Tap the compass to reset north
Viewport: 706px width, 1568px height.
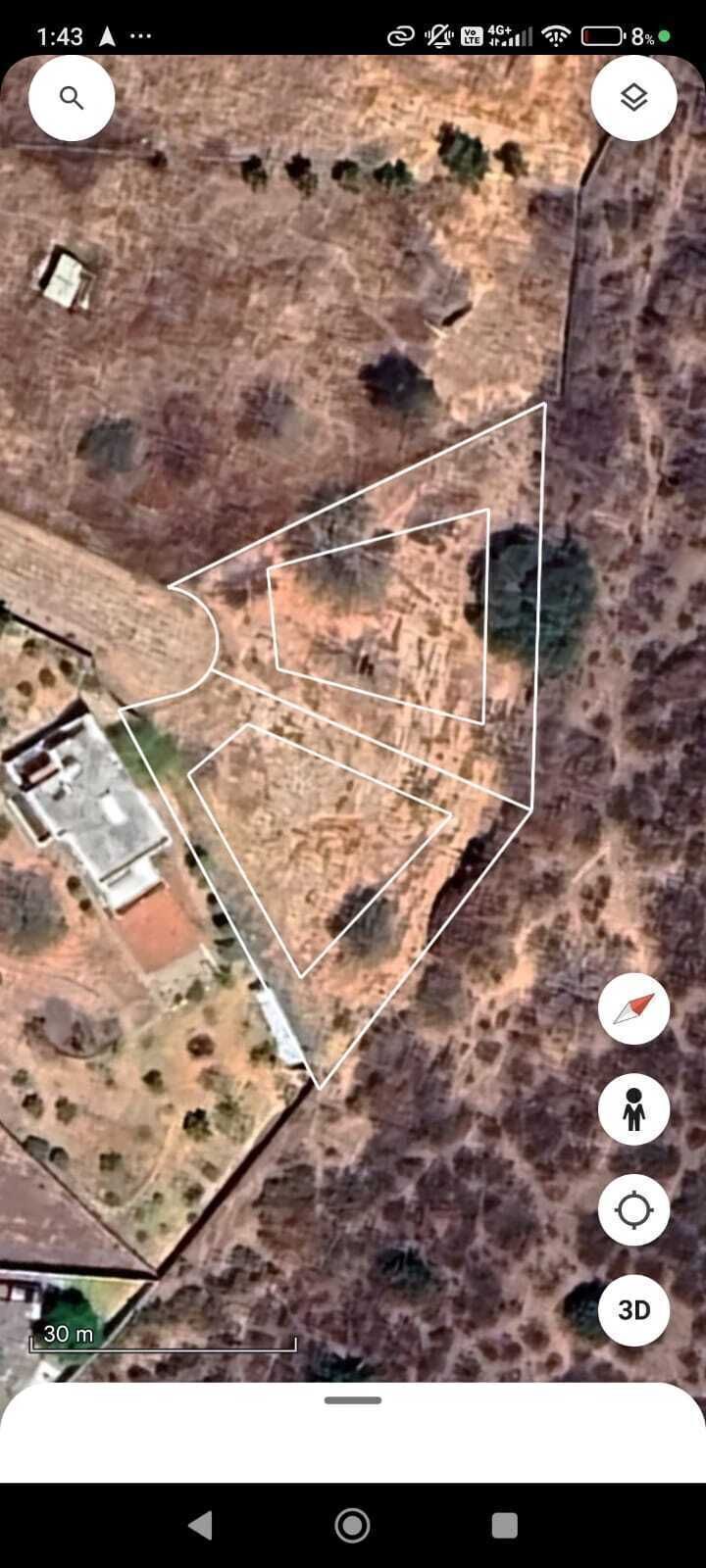[633, 1008]
